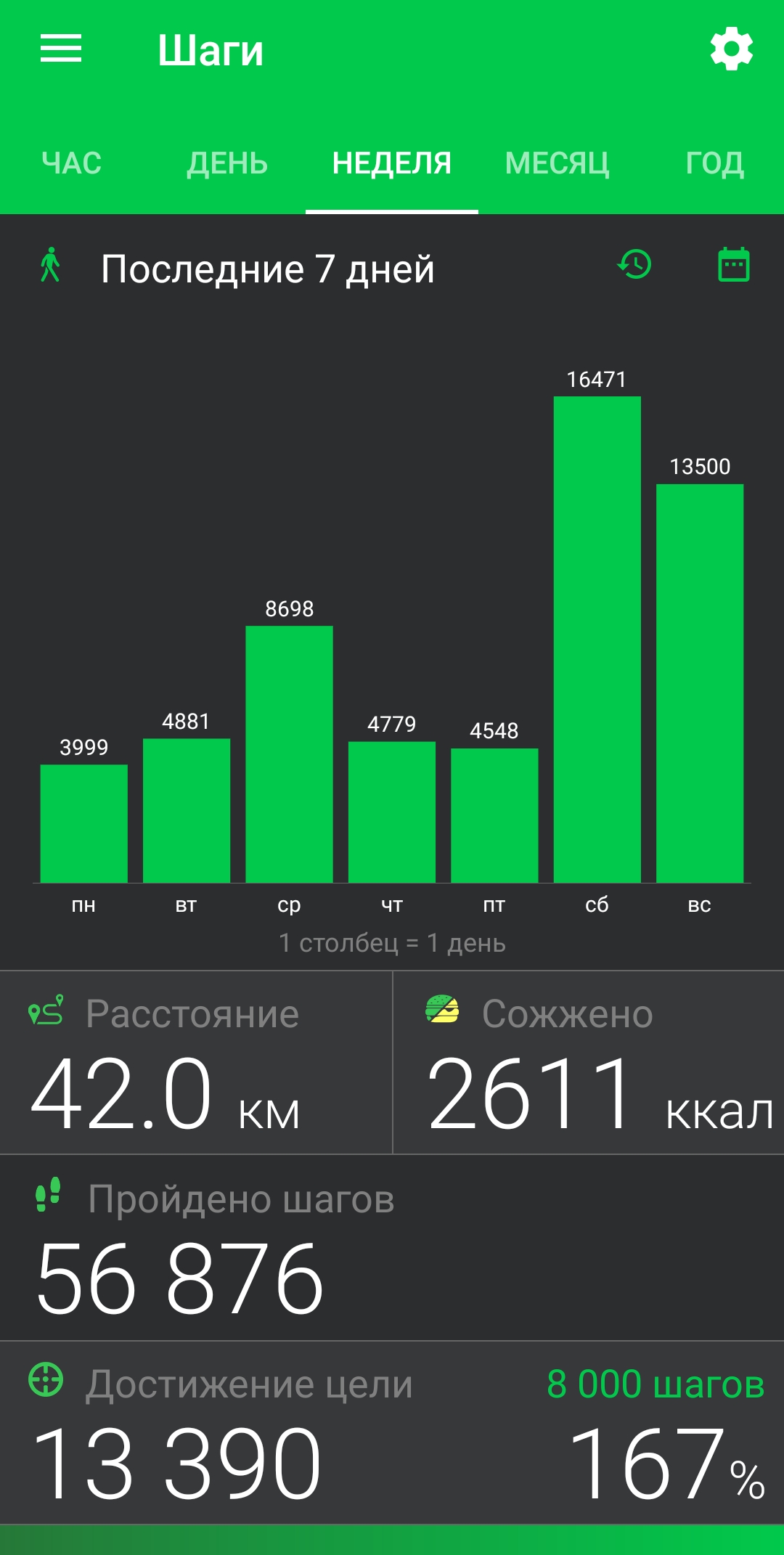784x1555 pixels.
Task: Open the Пройдено шагов card
Action: coord(392,1247)
